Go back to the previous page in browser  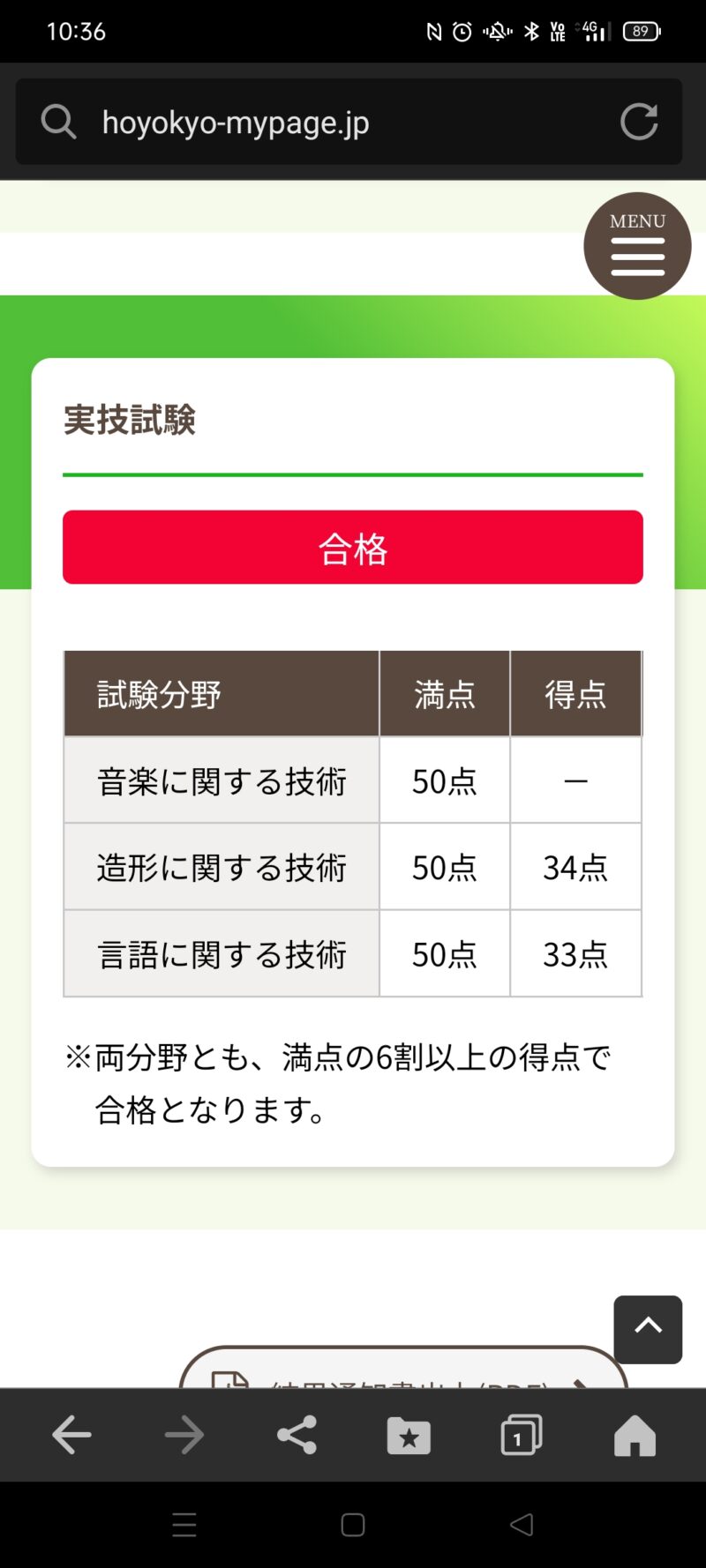coord(71,1436)
